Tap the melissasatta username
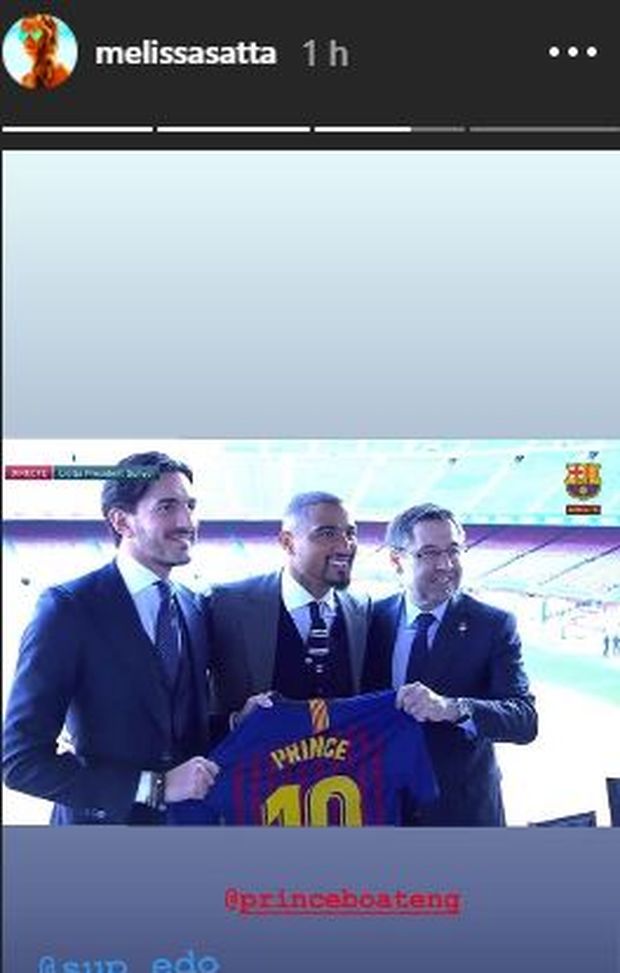This screenshot has height=973, width=620. point(185,53)
